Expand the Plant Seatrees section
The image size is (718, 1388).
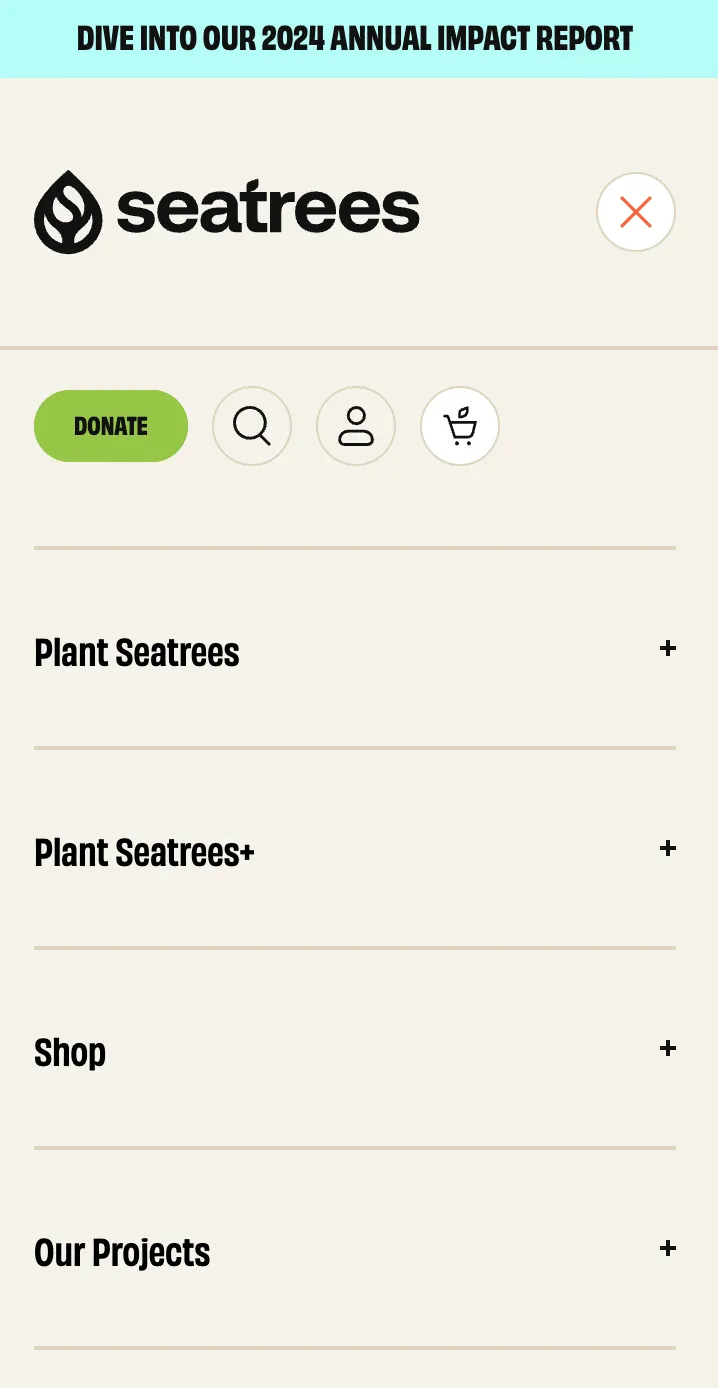coord(667,649)
